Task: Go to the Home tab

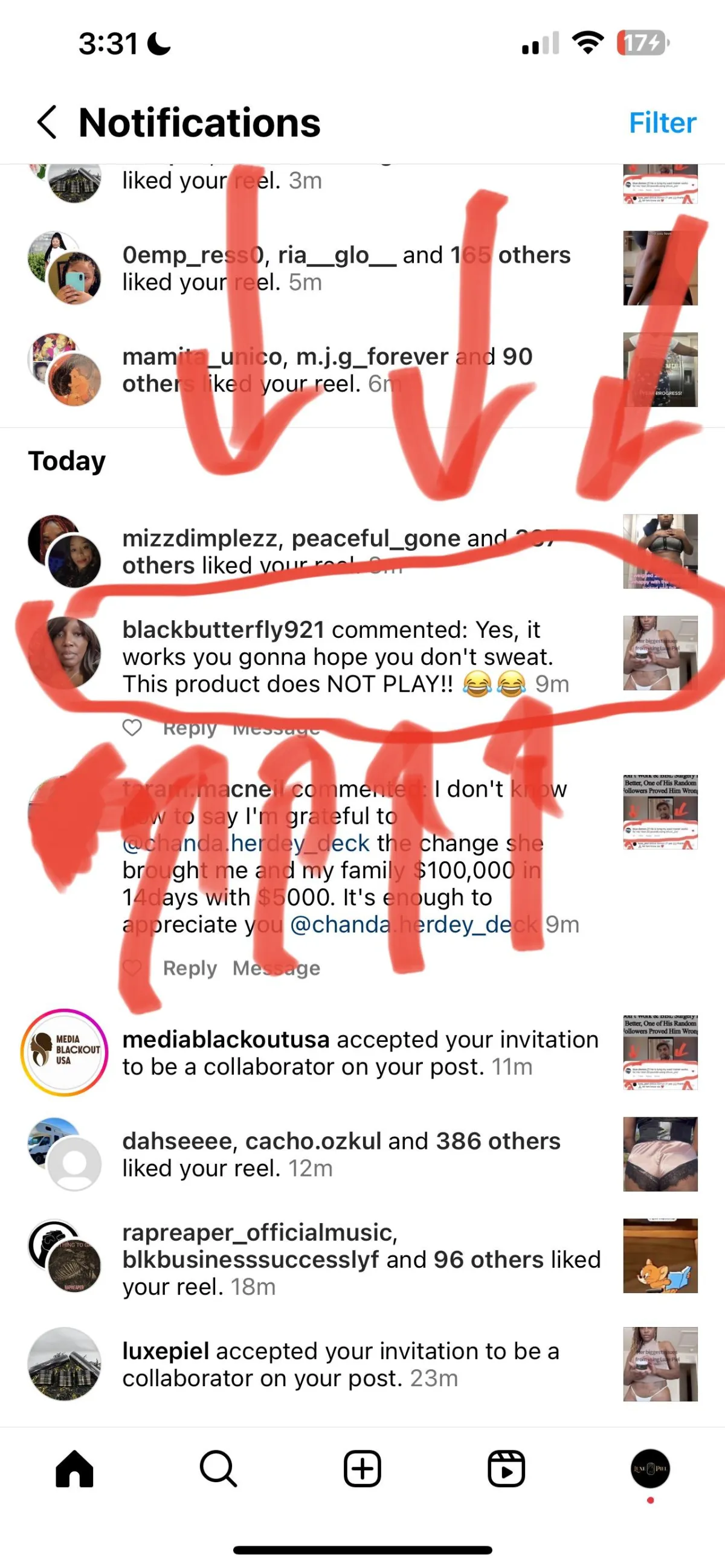Action: click(74, 1469)
